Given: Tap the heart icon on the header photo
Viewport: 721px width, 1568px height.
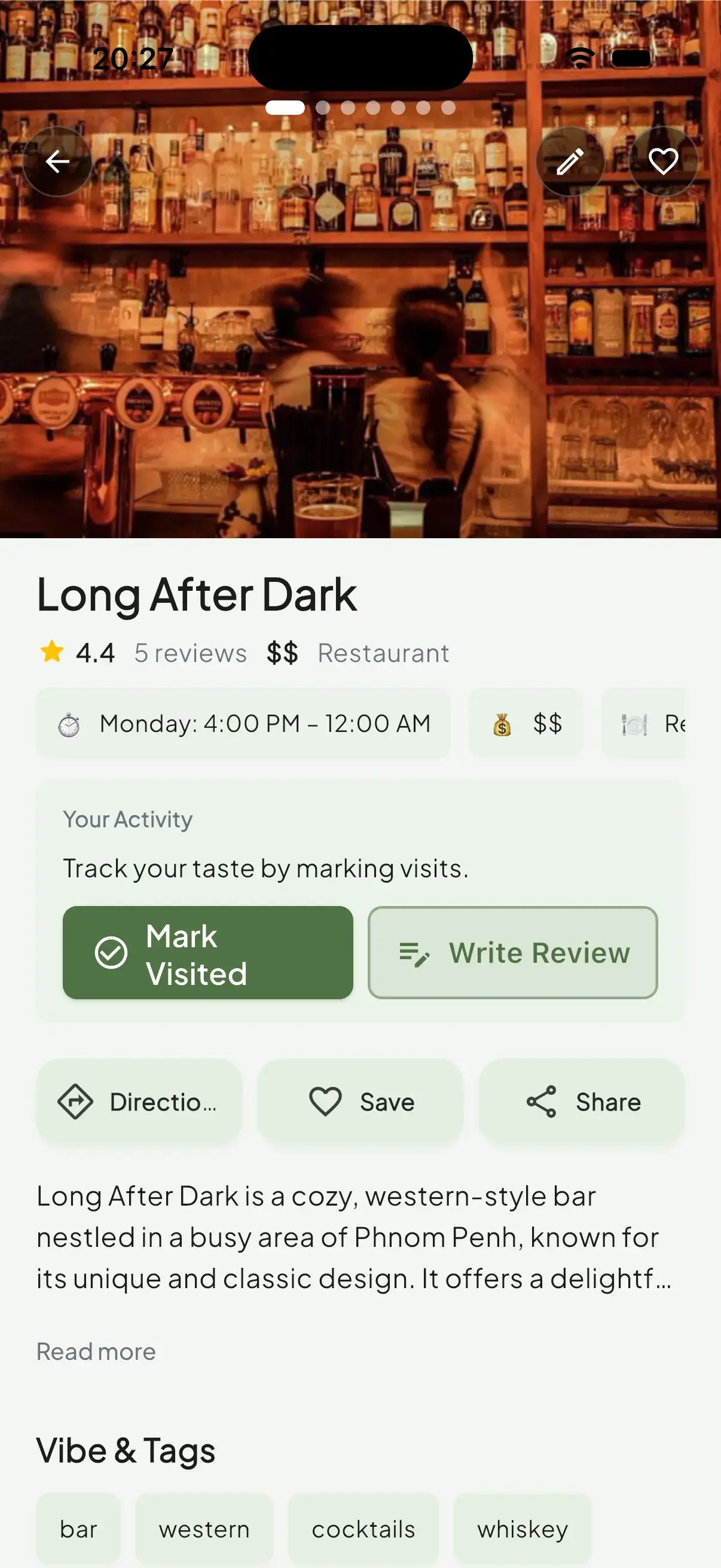Looking at the screenshot, I should [x=662, y=161].
